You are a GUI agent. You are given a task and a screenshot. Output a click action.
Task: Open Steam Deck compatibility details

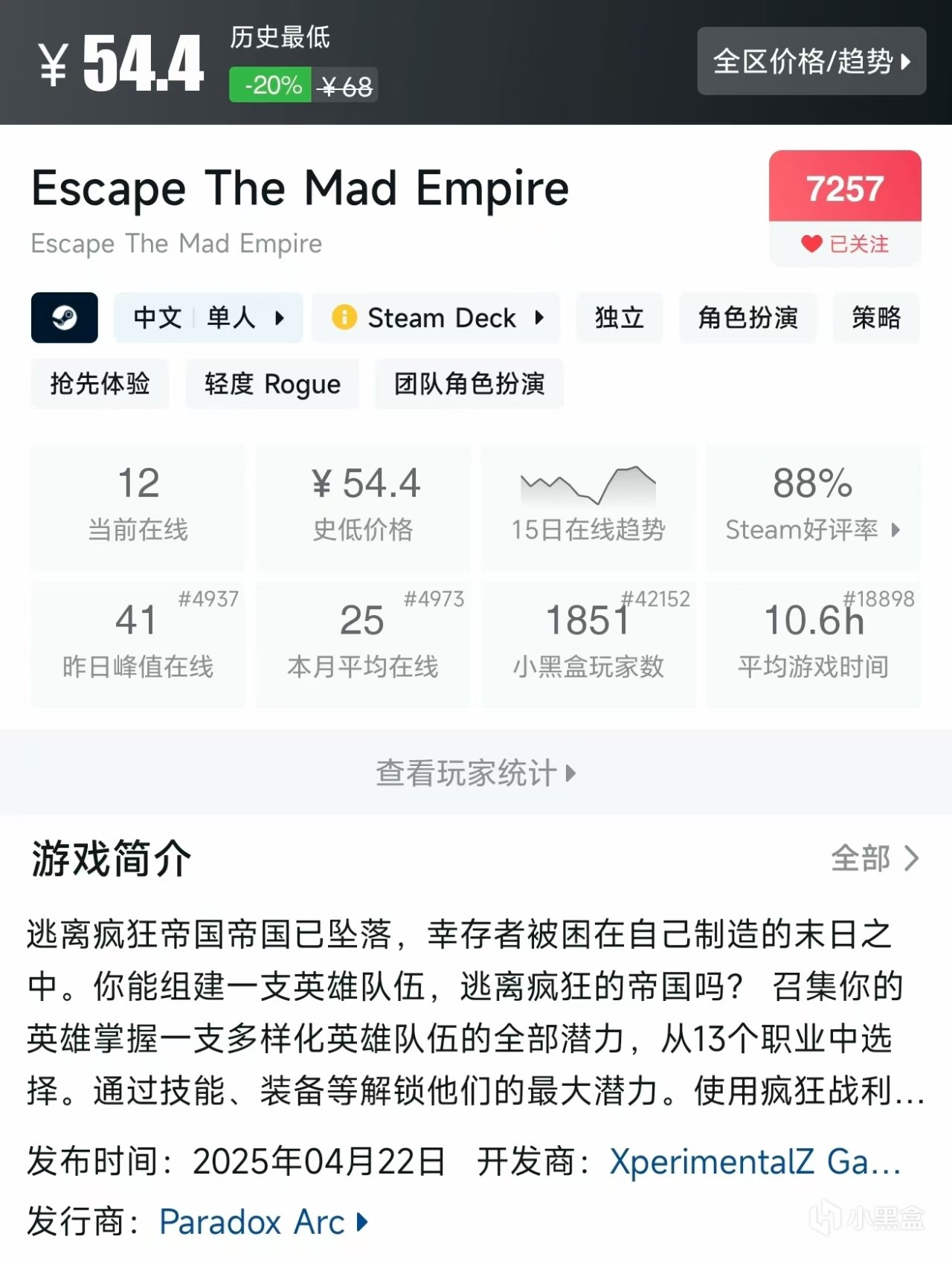[x=437, y=318]
